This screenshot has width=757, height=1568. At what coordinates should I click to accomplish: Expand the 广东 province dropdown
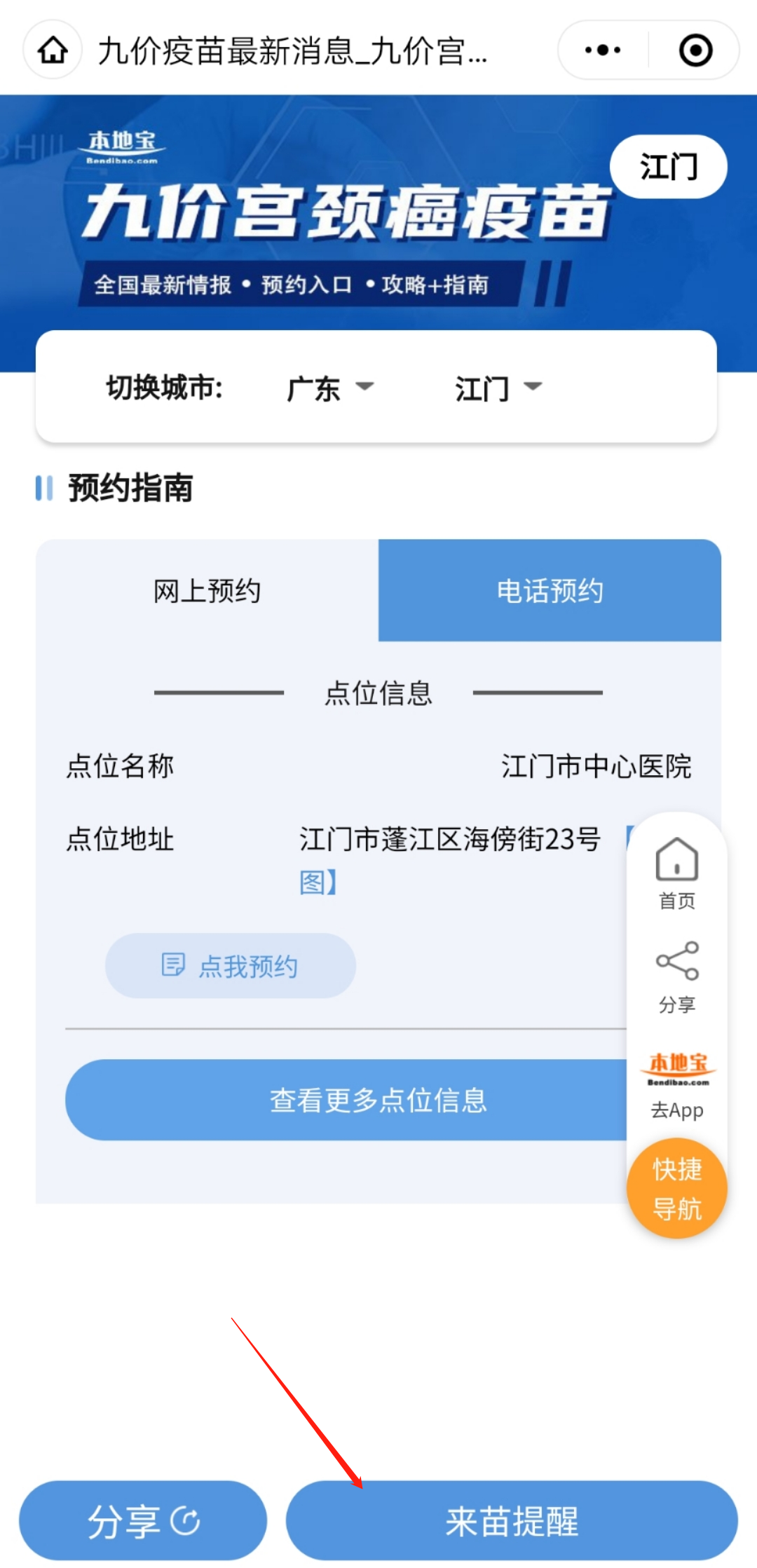(329, 388)
